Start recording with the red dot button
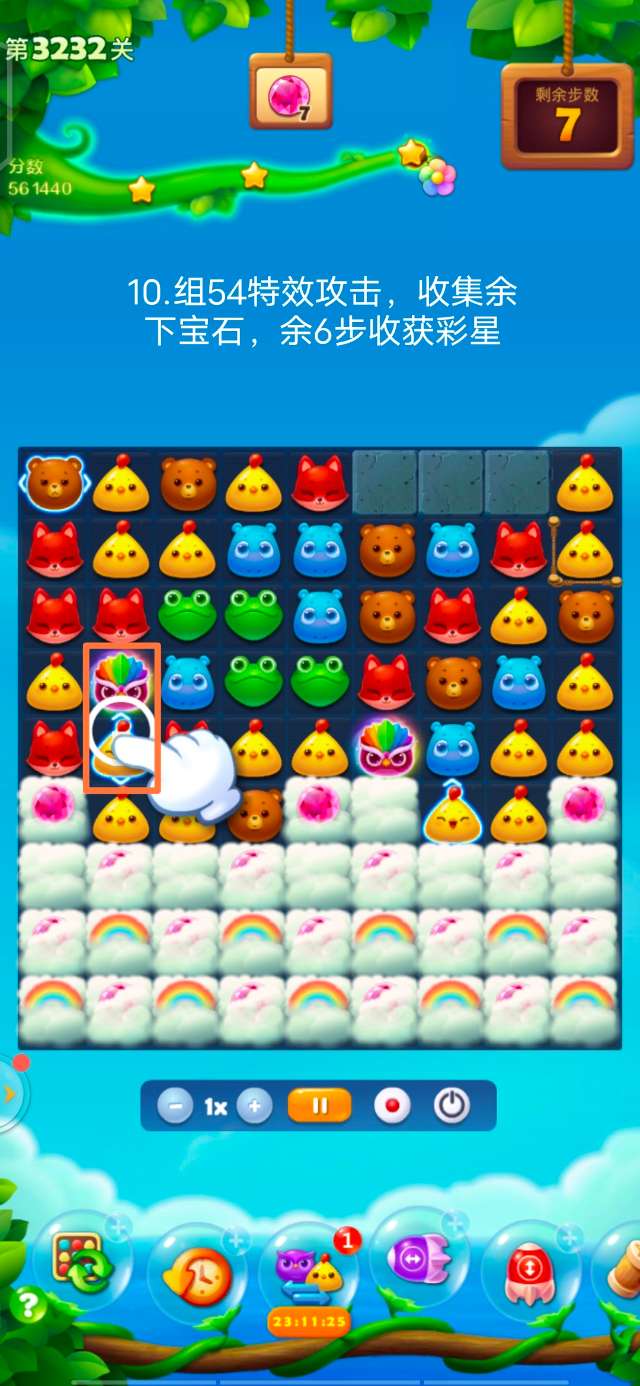 coord(392,1107)
